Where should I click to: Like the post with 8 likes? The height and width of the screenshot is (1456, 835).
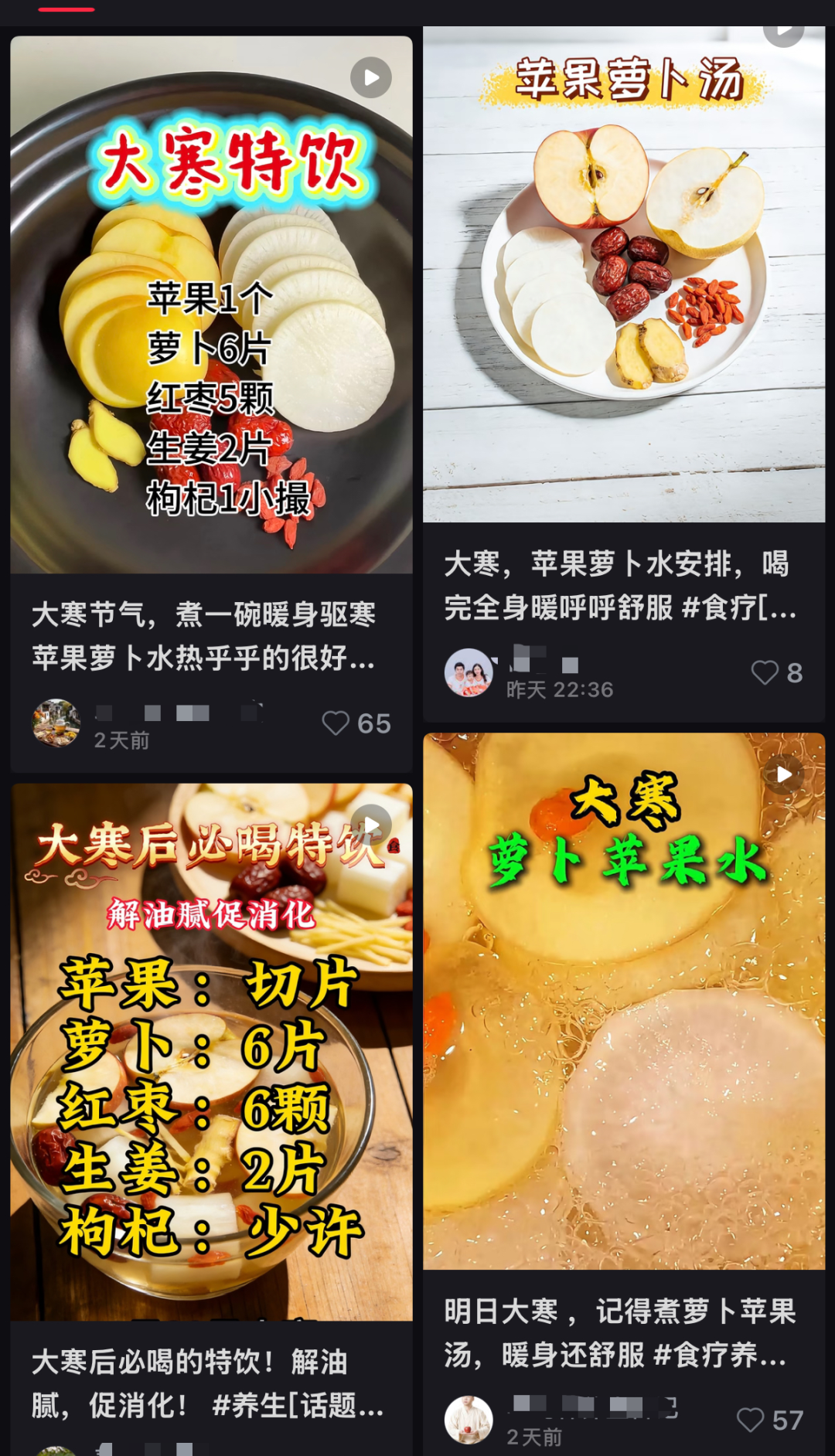765,672
